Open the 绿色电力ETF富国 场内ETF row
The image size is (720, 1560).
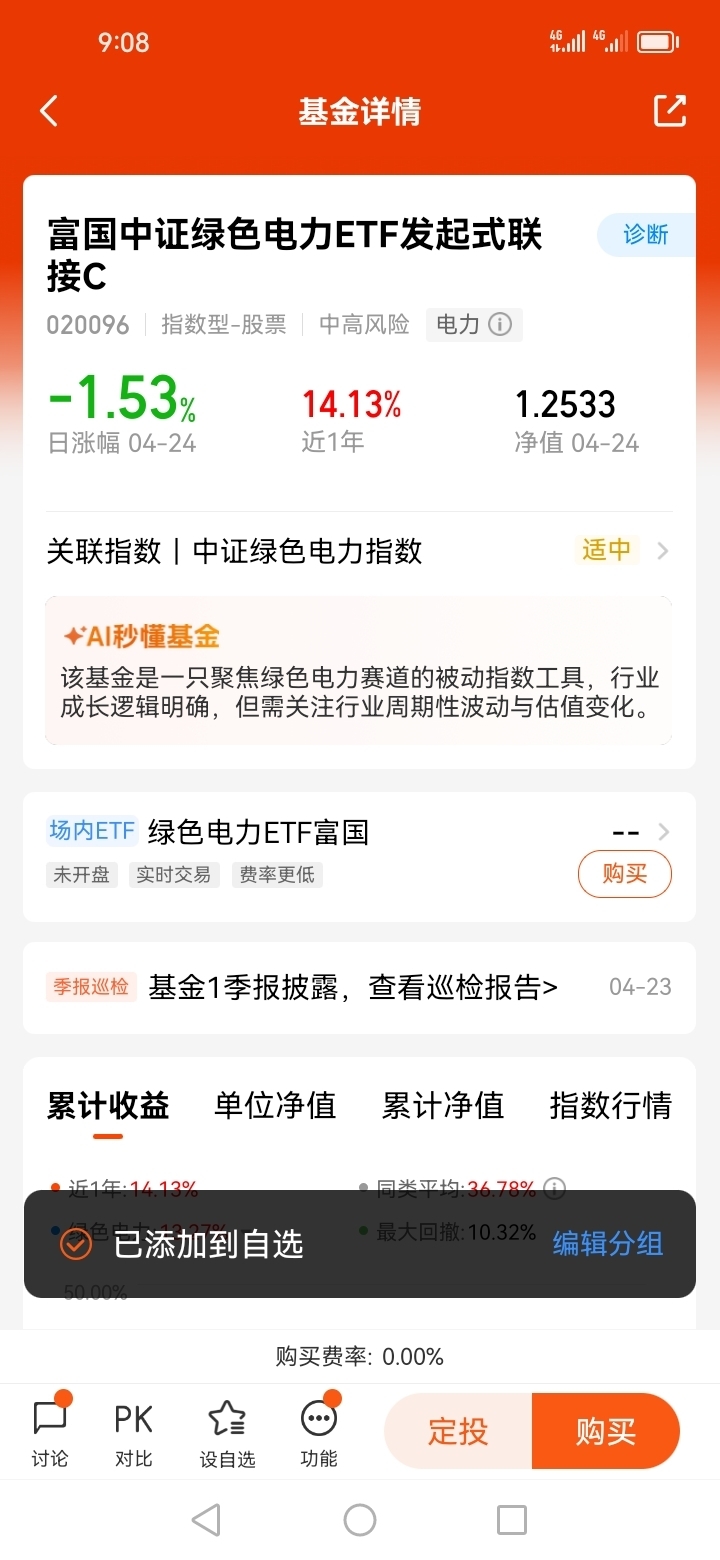[x=359, y=832]
